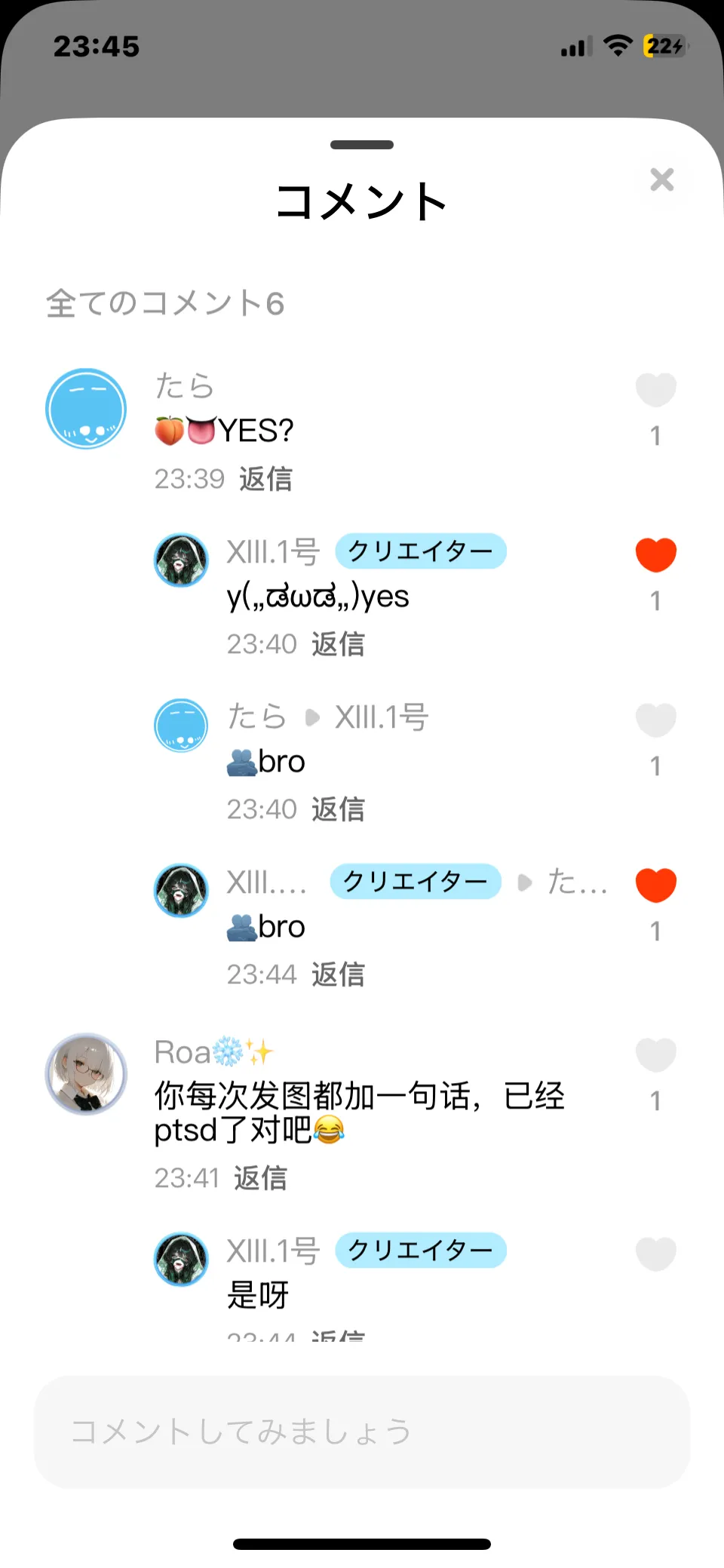724x1568 pixels.
Task: Reply to the y(„ಡωಡ„)yes comment
Action: (338, 644)
